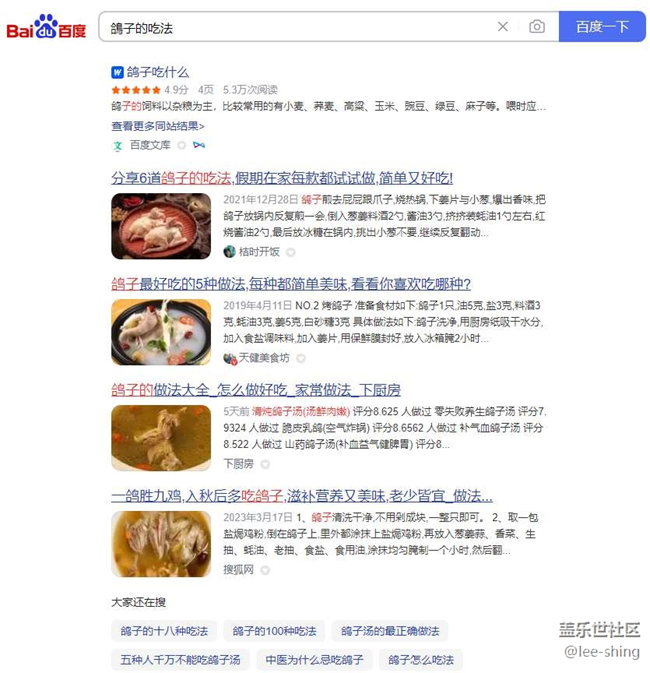
Task: Search related query 鸽子的十八种吃法
Action: point(164,631)
